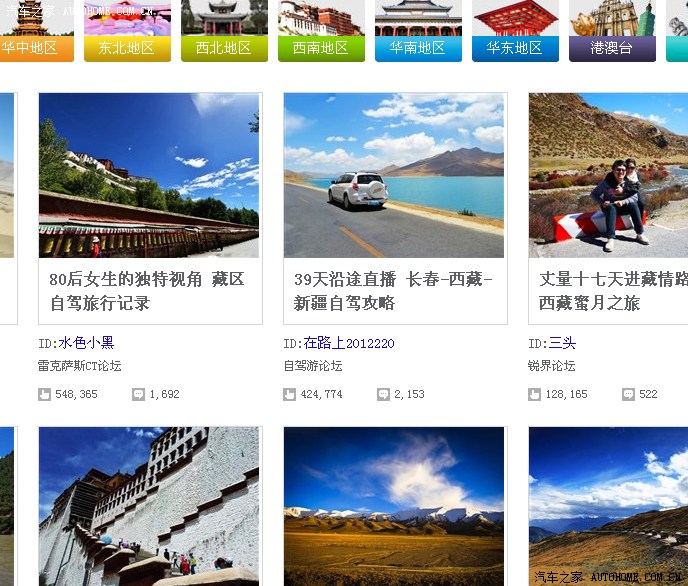The image size is (688, 586).
Task: Visit the 自驾游论坛 forum
Action: pos(313,366)
